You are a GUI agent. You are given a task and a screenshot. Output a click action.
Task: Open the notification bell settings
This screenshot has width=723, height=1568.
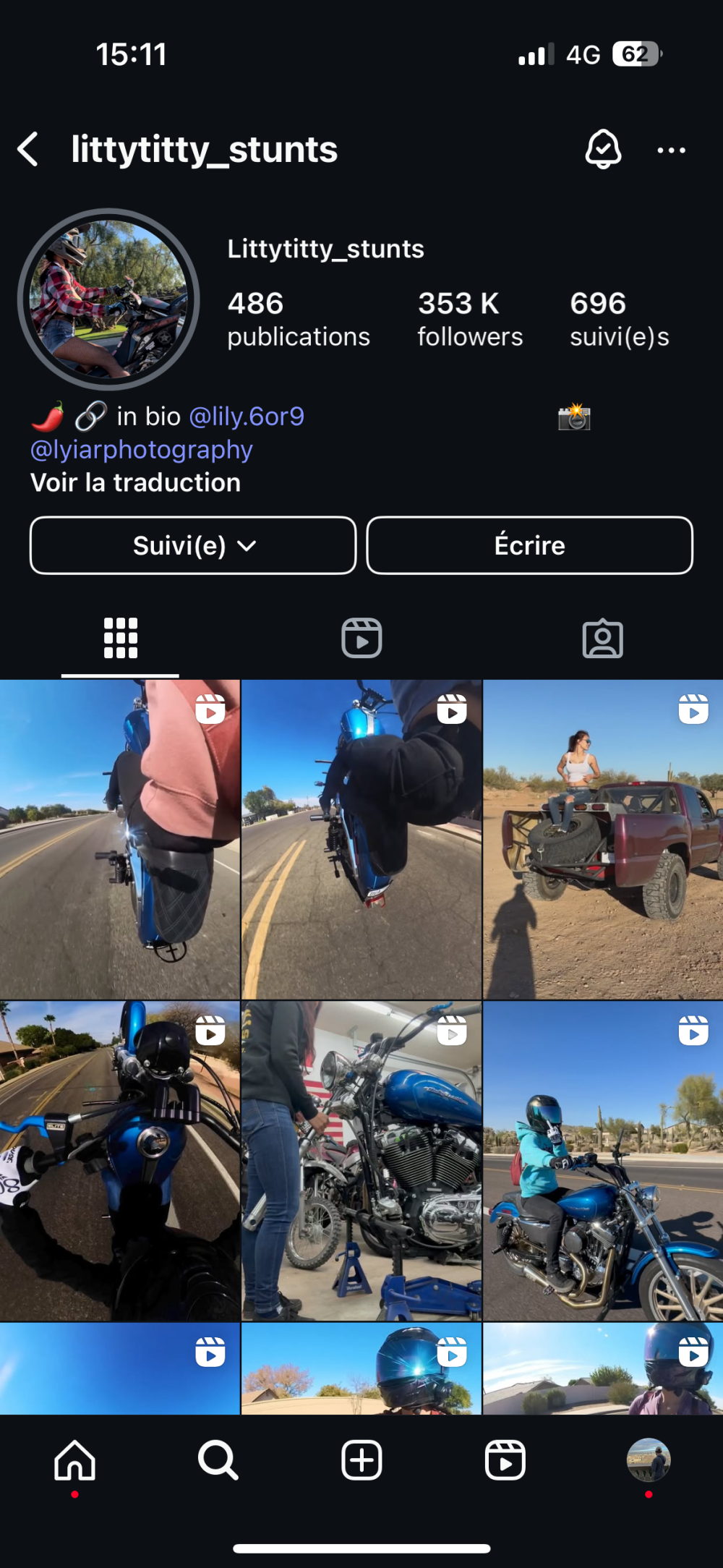(x=602, y=150)
